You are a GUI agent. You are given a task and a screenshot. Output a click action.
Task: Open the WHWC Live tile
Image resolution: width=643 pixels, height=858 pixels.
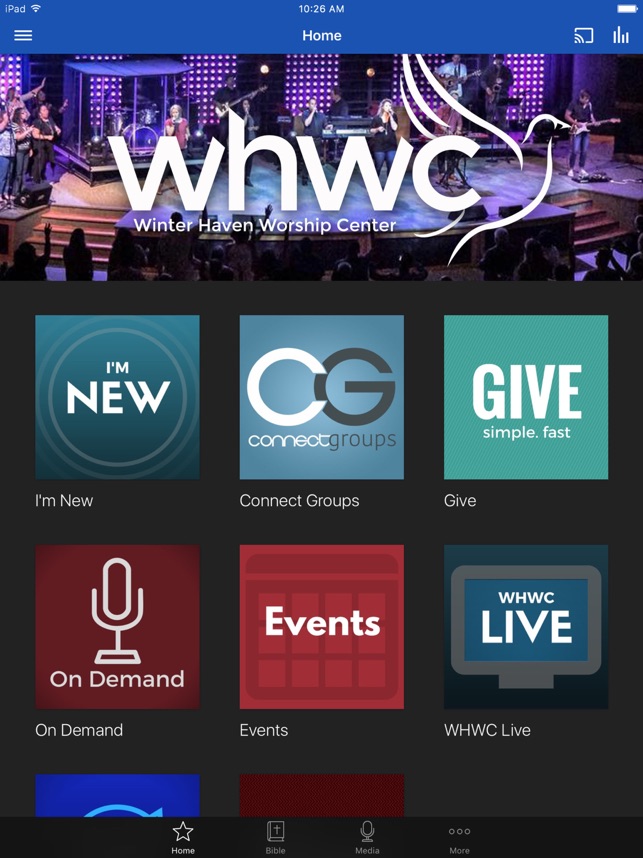[526, 627]
